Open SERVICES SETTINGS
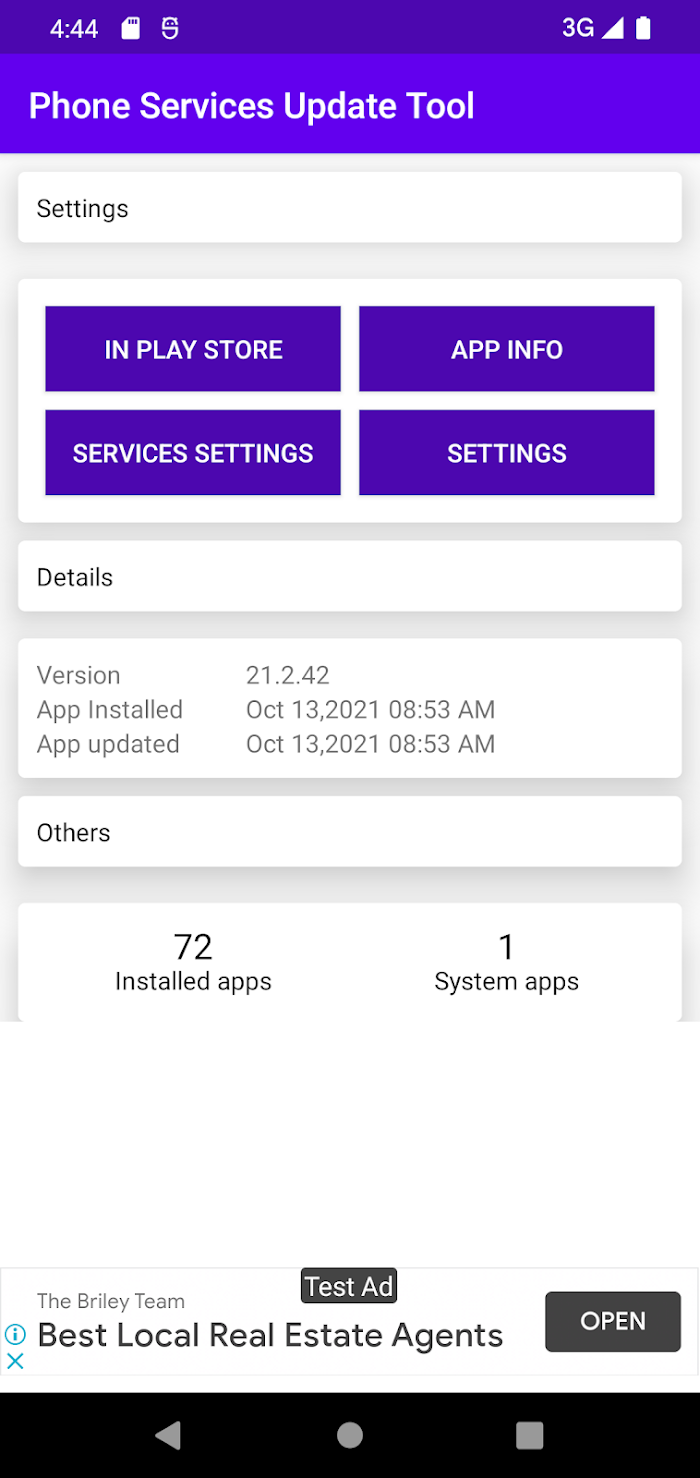This screenshot has height=1478, width=700. pyautogui.click(x=193, y=453)
